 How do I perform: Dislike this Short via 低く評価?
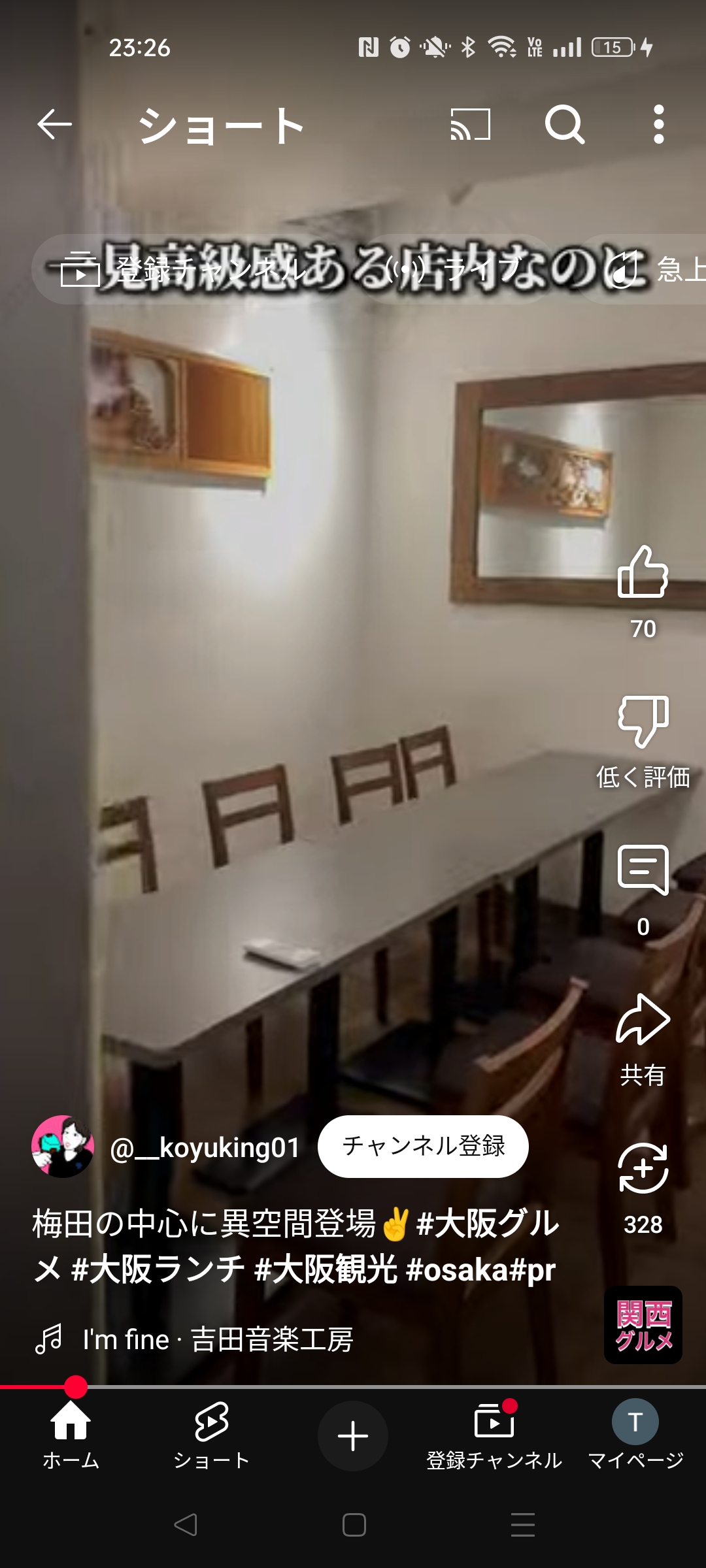643,721
